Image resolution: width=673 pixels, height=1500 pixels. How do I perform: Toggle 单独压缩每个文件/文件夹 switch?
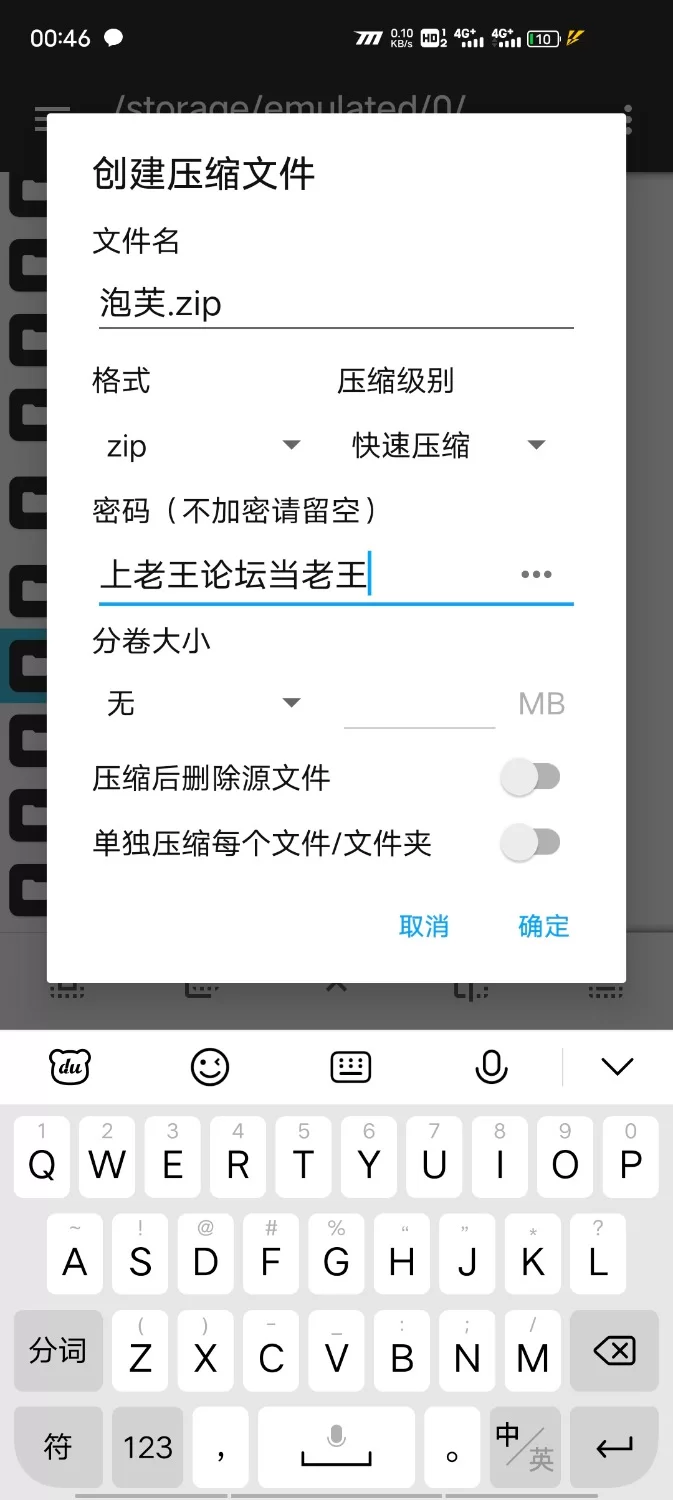[530, 844]
